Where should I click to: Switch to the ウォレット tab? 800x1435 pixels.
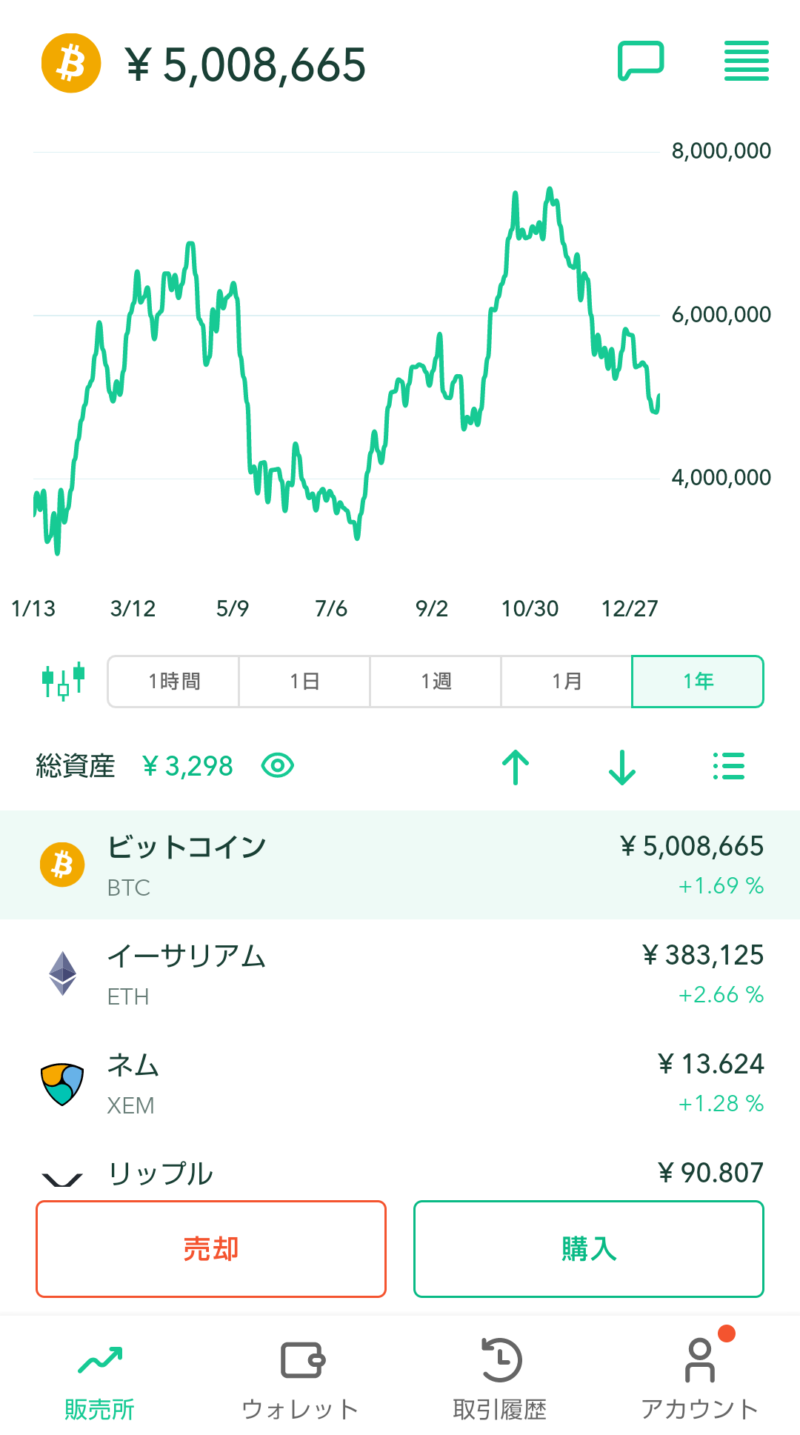300,1380
